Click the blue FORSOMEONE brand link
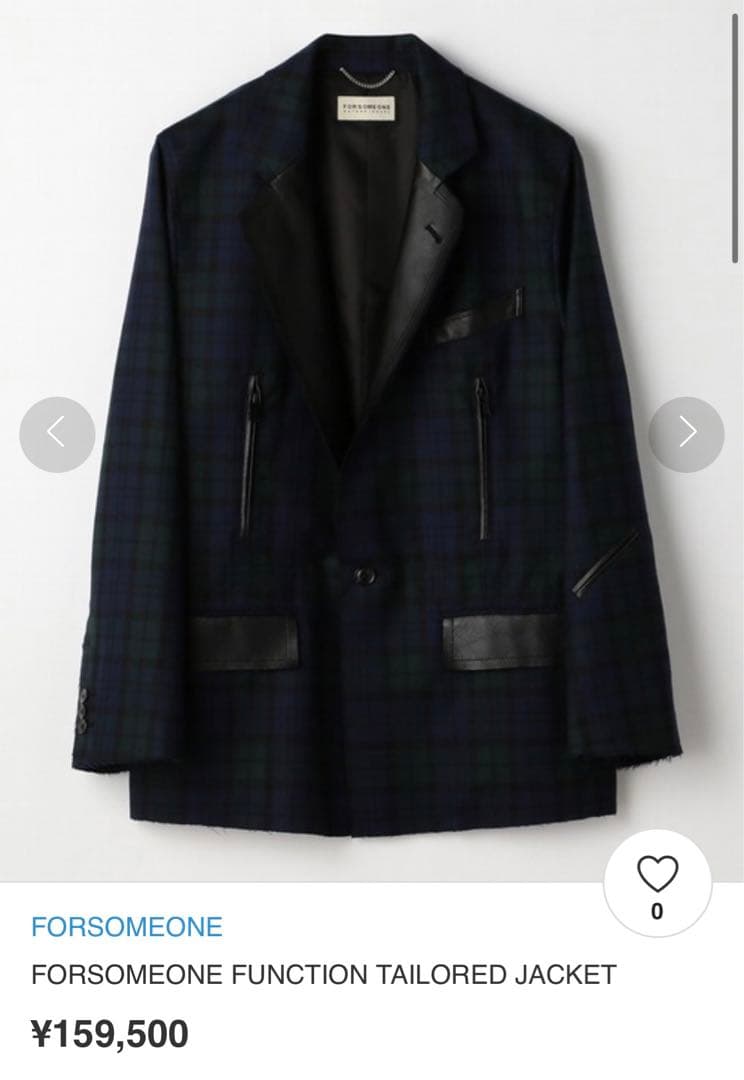 click(x=124, y=926)
